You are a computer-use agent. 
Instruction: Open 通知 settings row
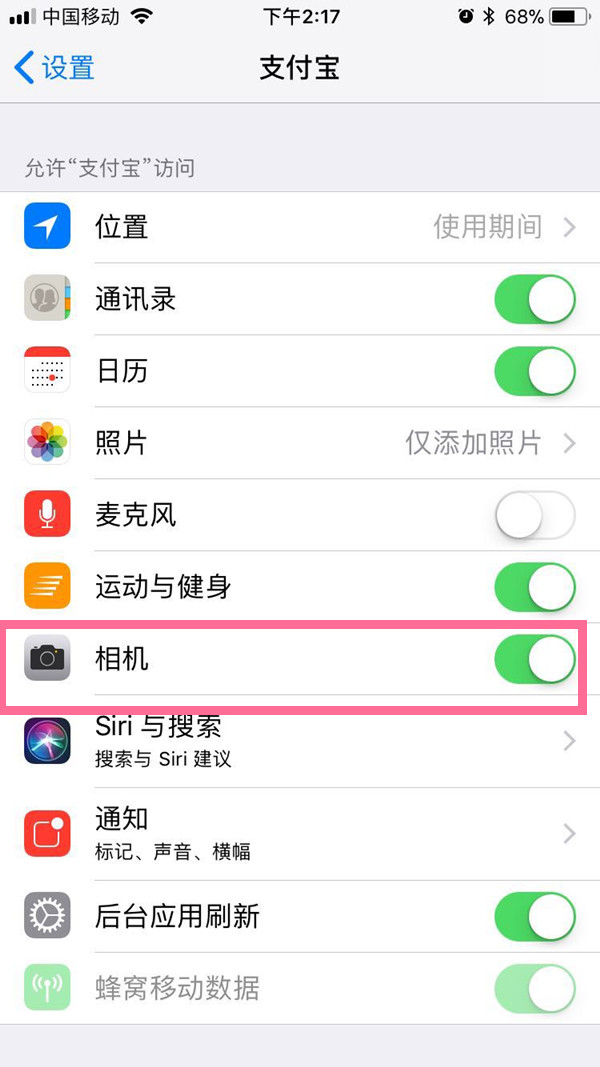coord(300,834)
